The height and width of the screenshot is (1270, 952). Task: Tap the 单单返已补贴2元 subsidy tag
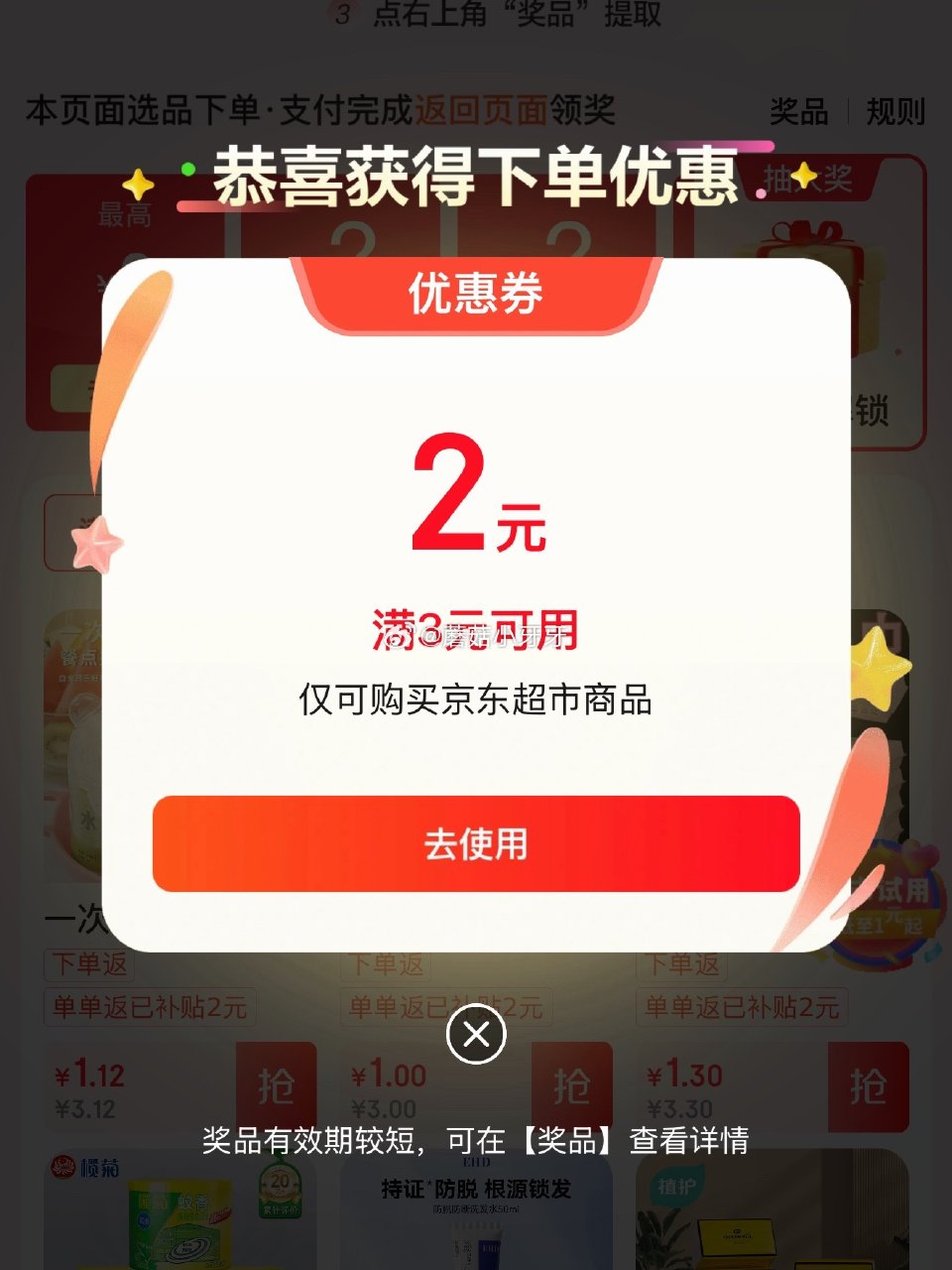[149, 1007]
